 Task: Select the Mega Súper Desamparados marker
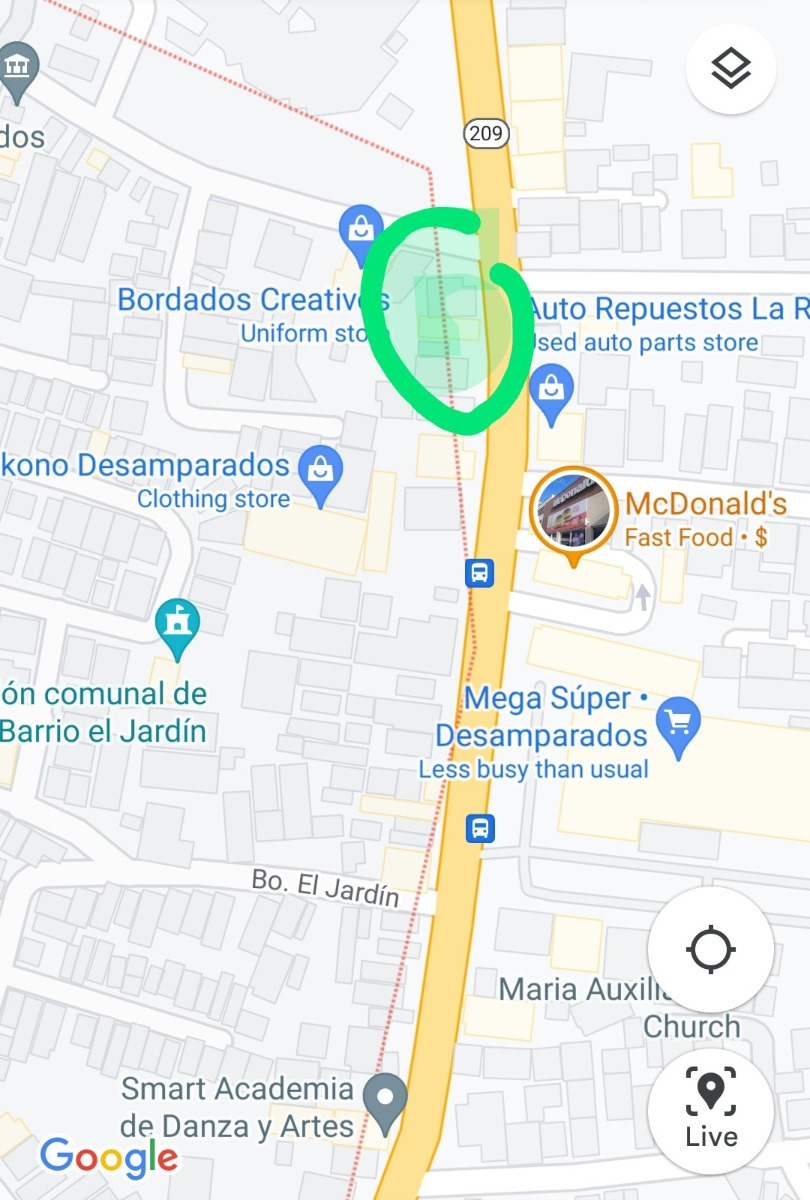679,722
